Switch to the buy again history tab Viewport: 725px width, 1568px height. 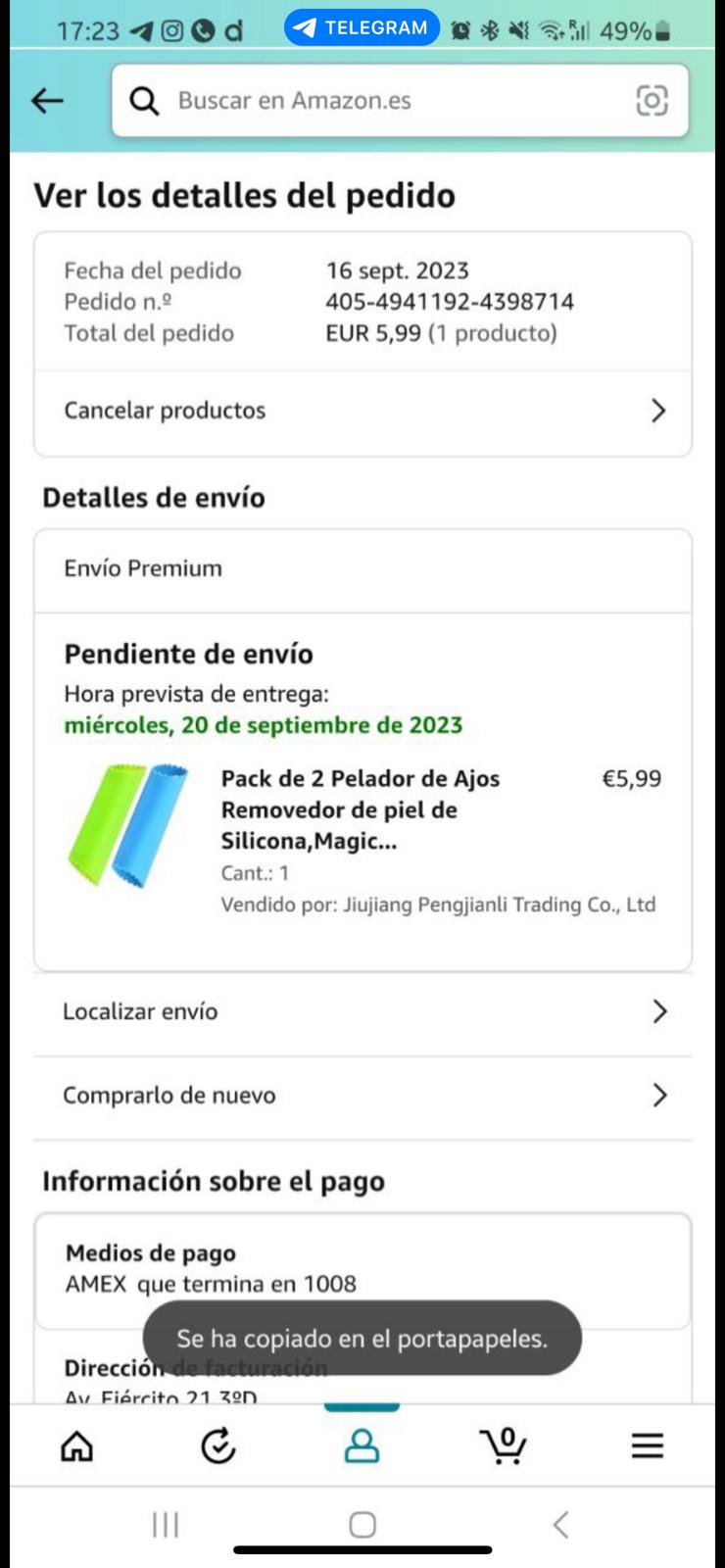[217, 1445]
